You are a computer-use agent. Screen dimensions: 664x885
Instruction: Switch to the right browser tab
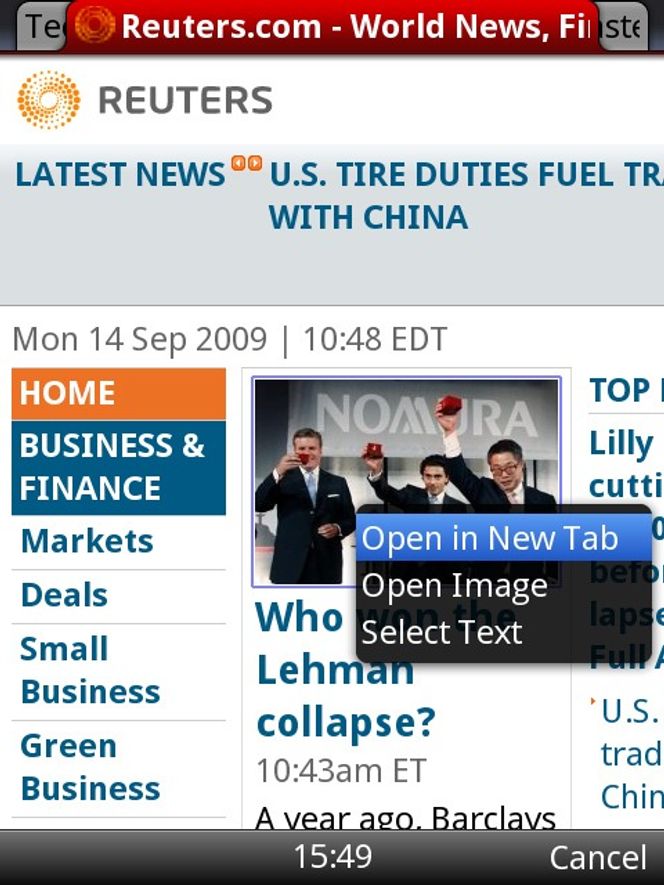626,26
